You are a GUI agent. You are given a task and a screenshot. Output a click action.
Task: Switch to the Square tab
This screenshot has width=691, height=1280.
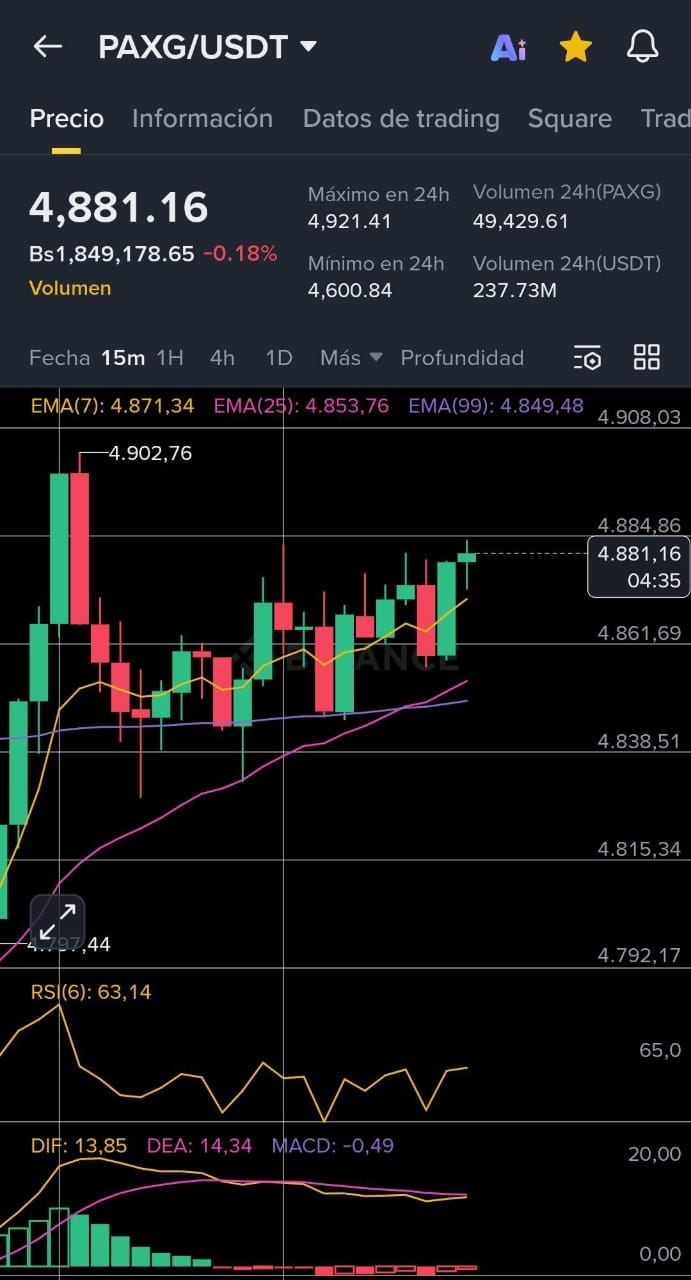click(x=569, y=118)
